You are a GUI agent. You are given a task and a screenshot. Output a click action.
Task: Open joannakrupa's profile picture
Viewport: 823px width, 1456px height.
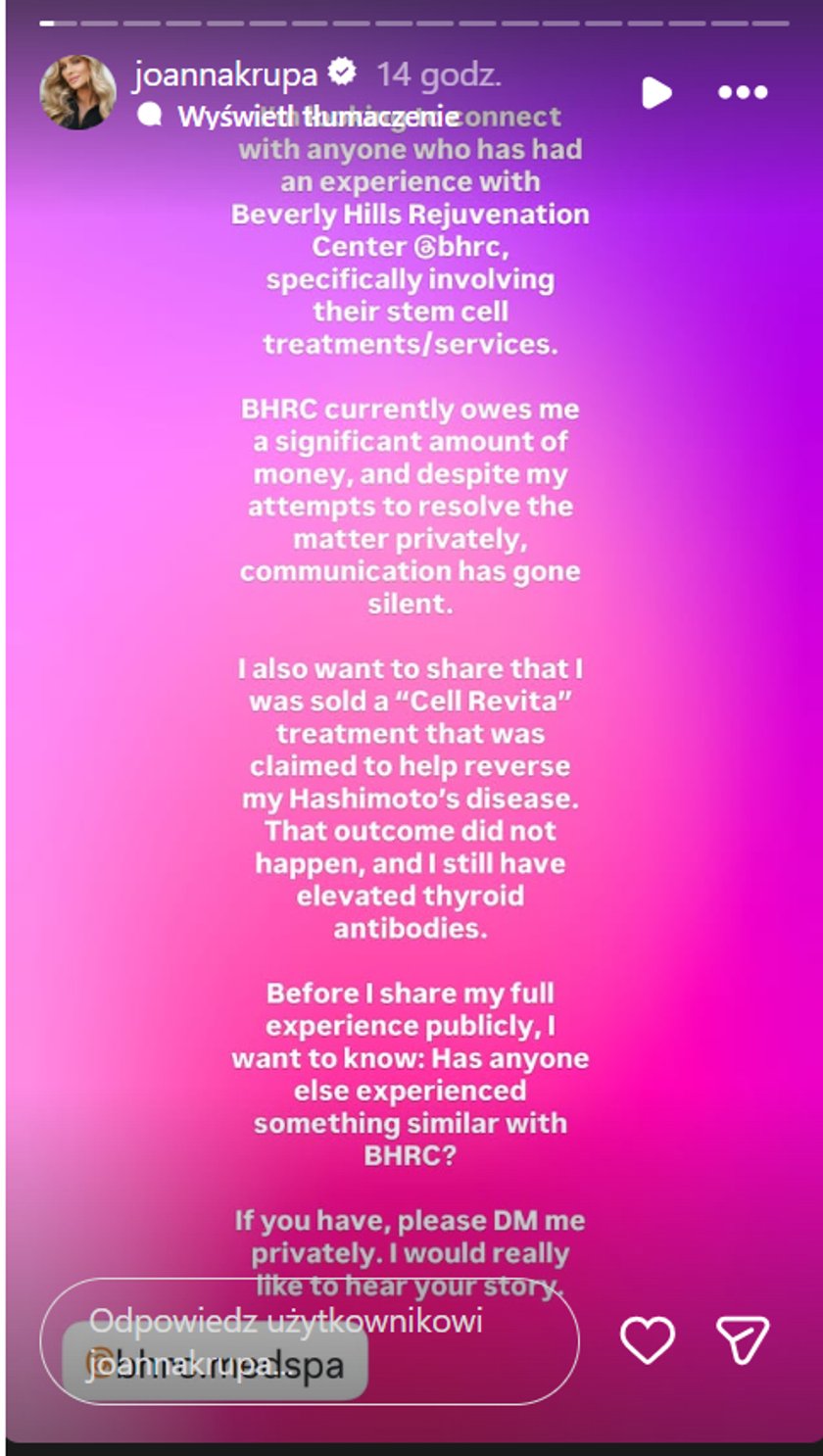pyautogui.click(x=77, y=91)
